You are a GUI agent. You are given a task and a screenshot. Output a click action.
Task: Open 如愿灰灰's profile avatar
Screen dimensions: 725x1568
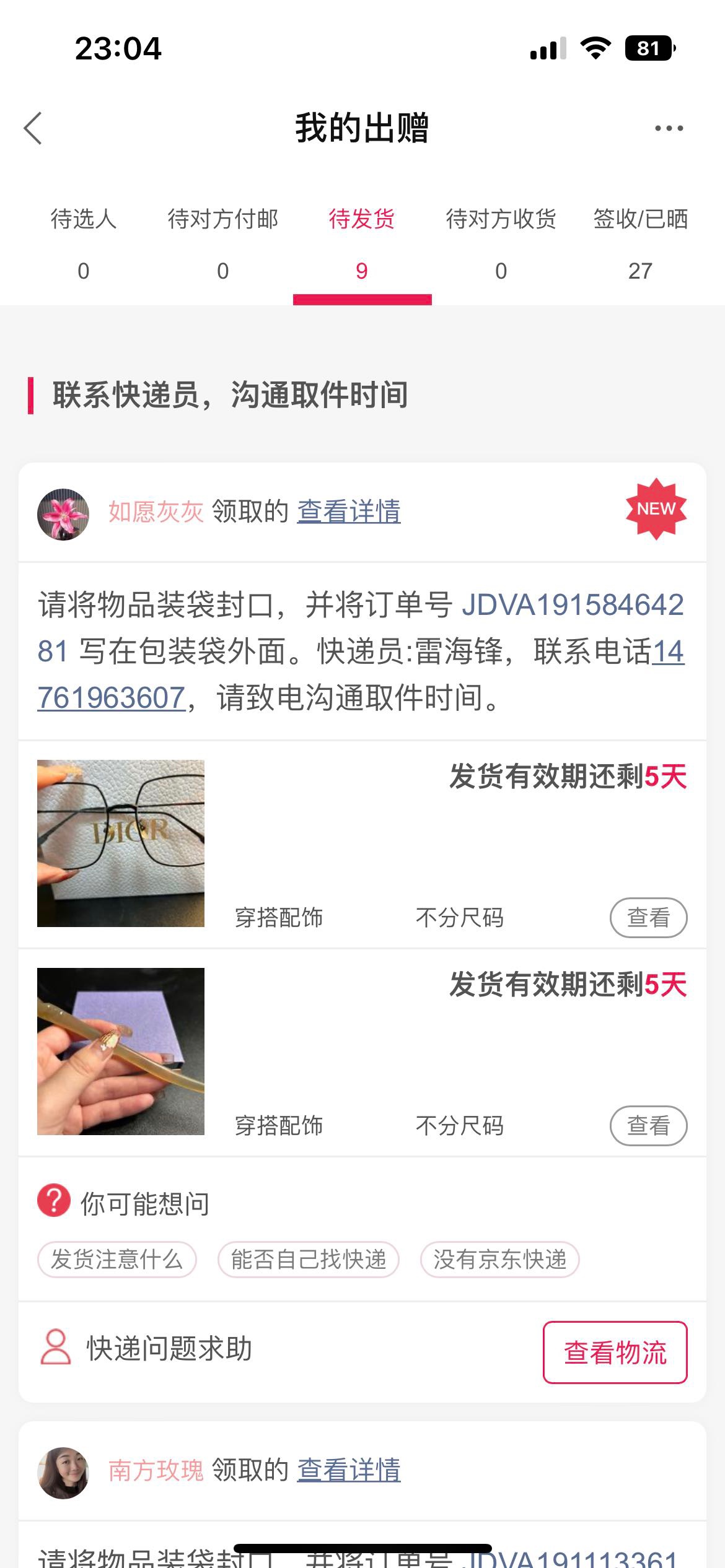[x=63, y=514]
